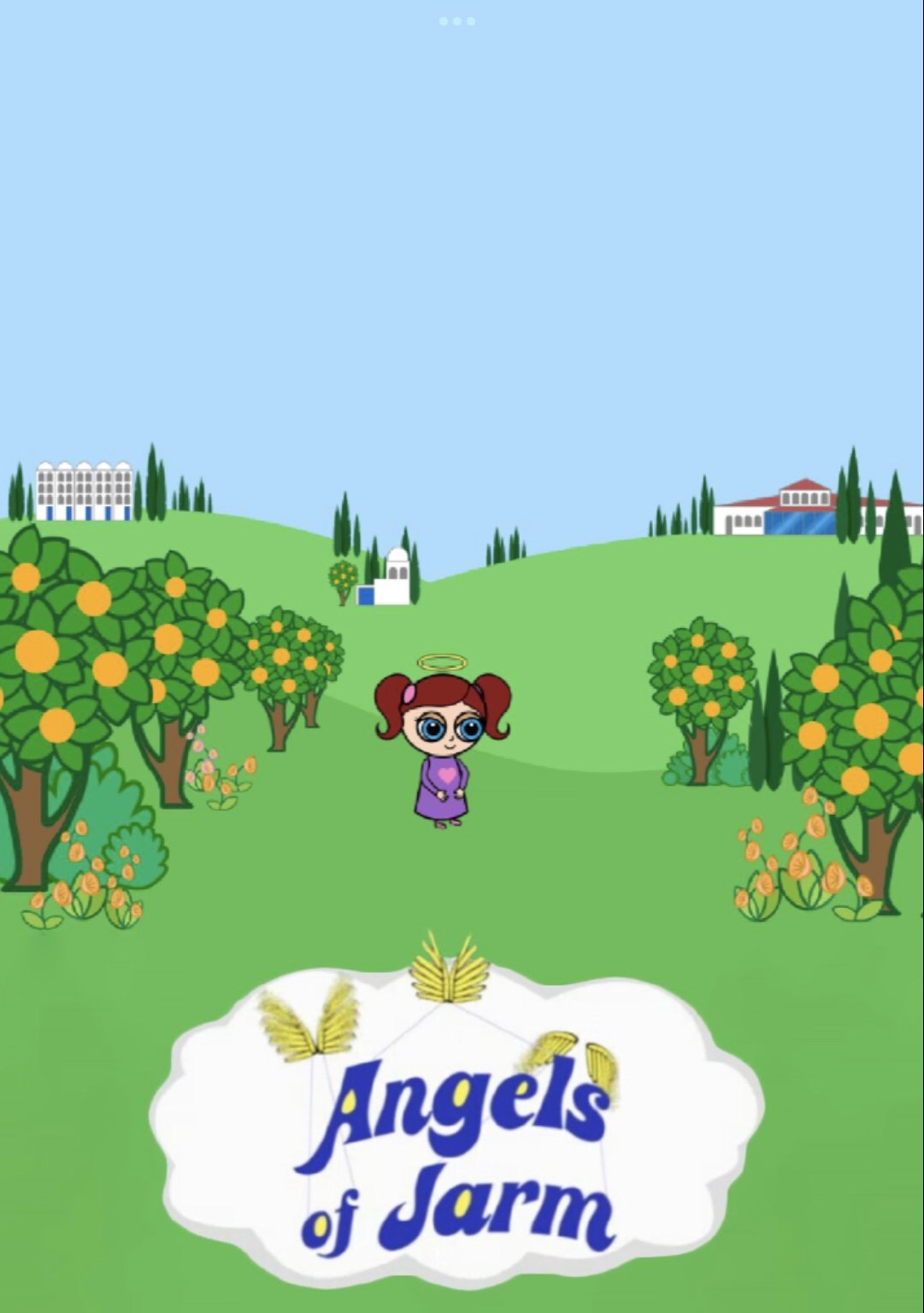The width and height of the screenshot is (924, 1313).
Task: Open the three-dot multitasking menu
Action: point(457,21)
